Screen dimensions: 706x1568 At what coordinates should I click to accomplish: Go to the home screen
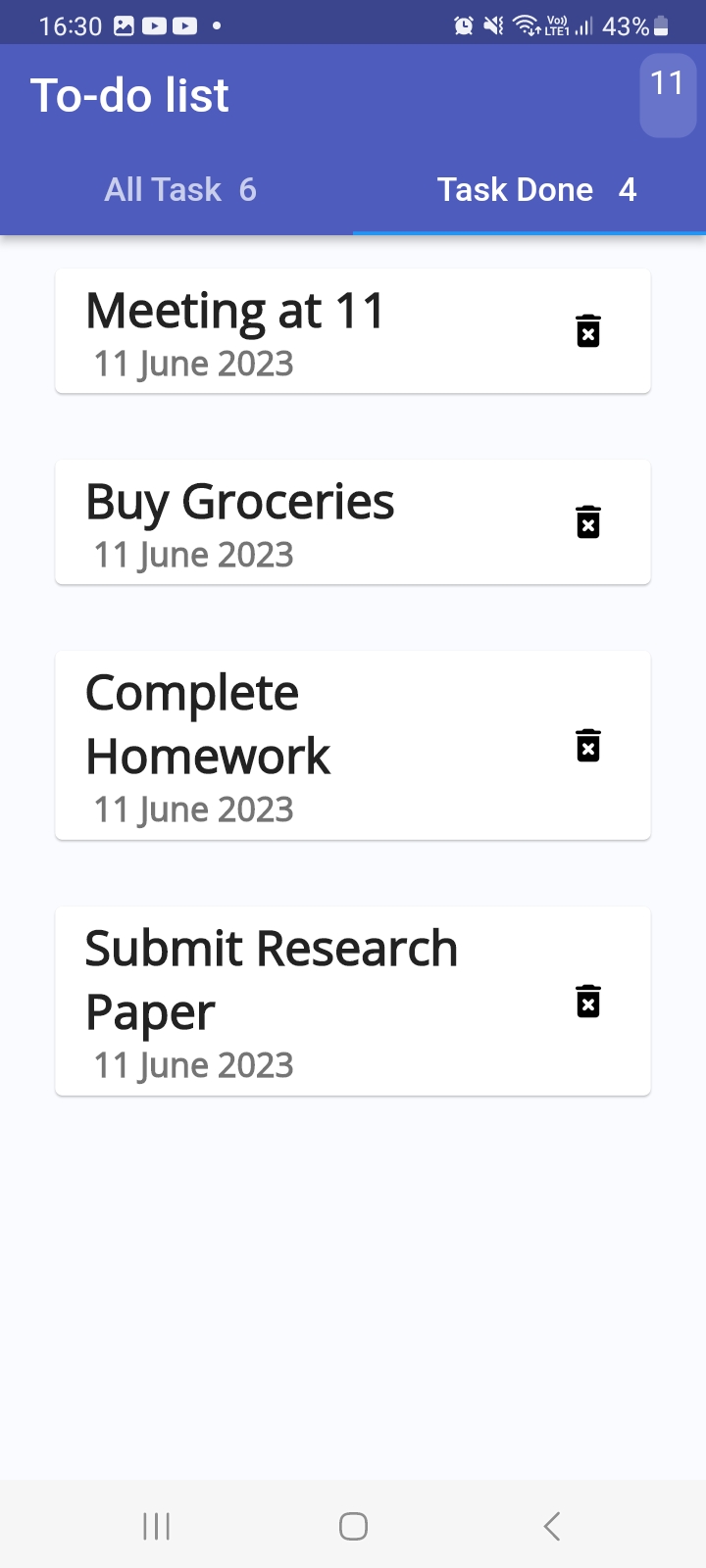click(x=353, y=1526)
